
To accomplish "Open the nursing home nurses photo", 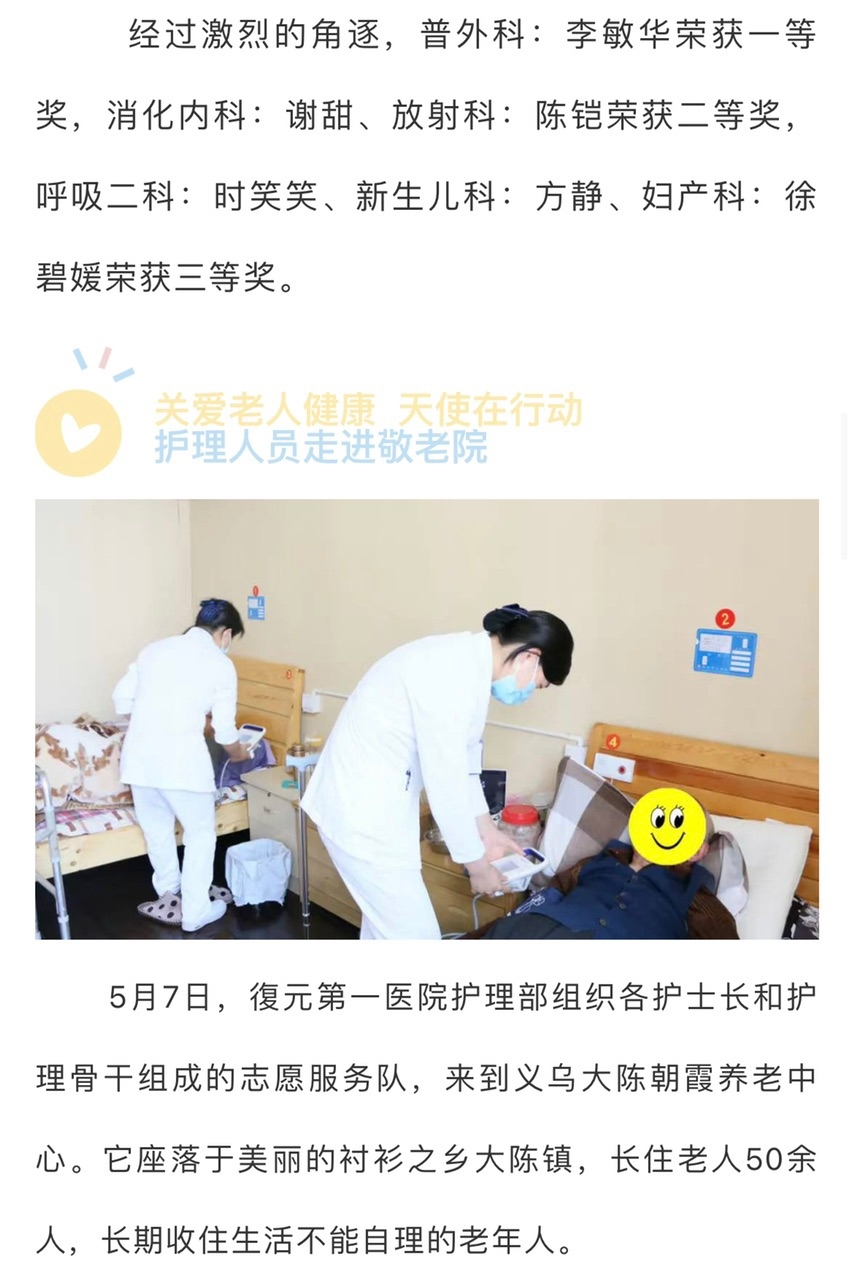I will [427, 719].
